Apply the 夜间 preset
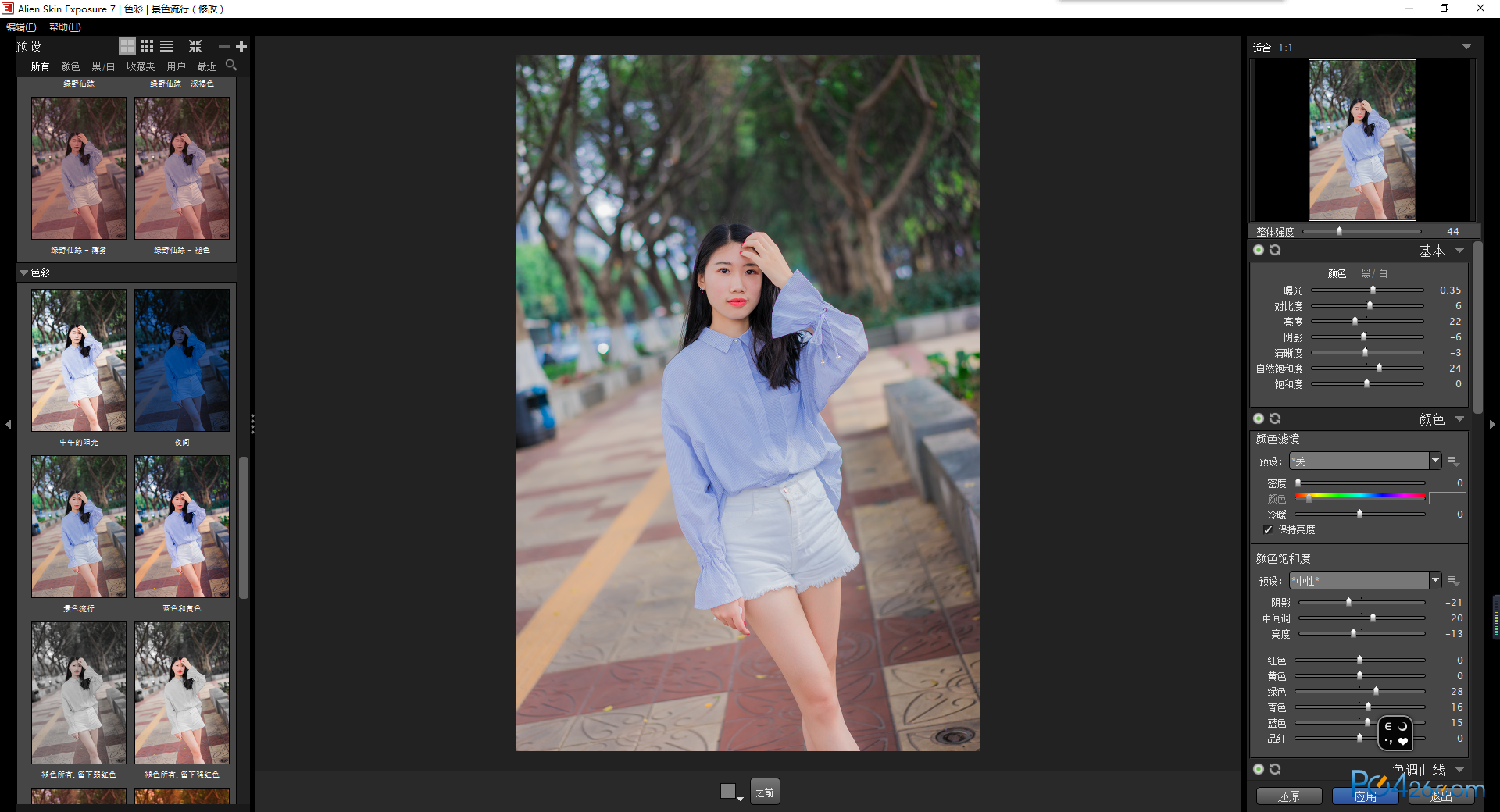 (182, 360)
